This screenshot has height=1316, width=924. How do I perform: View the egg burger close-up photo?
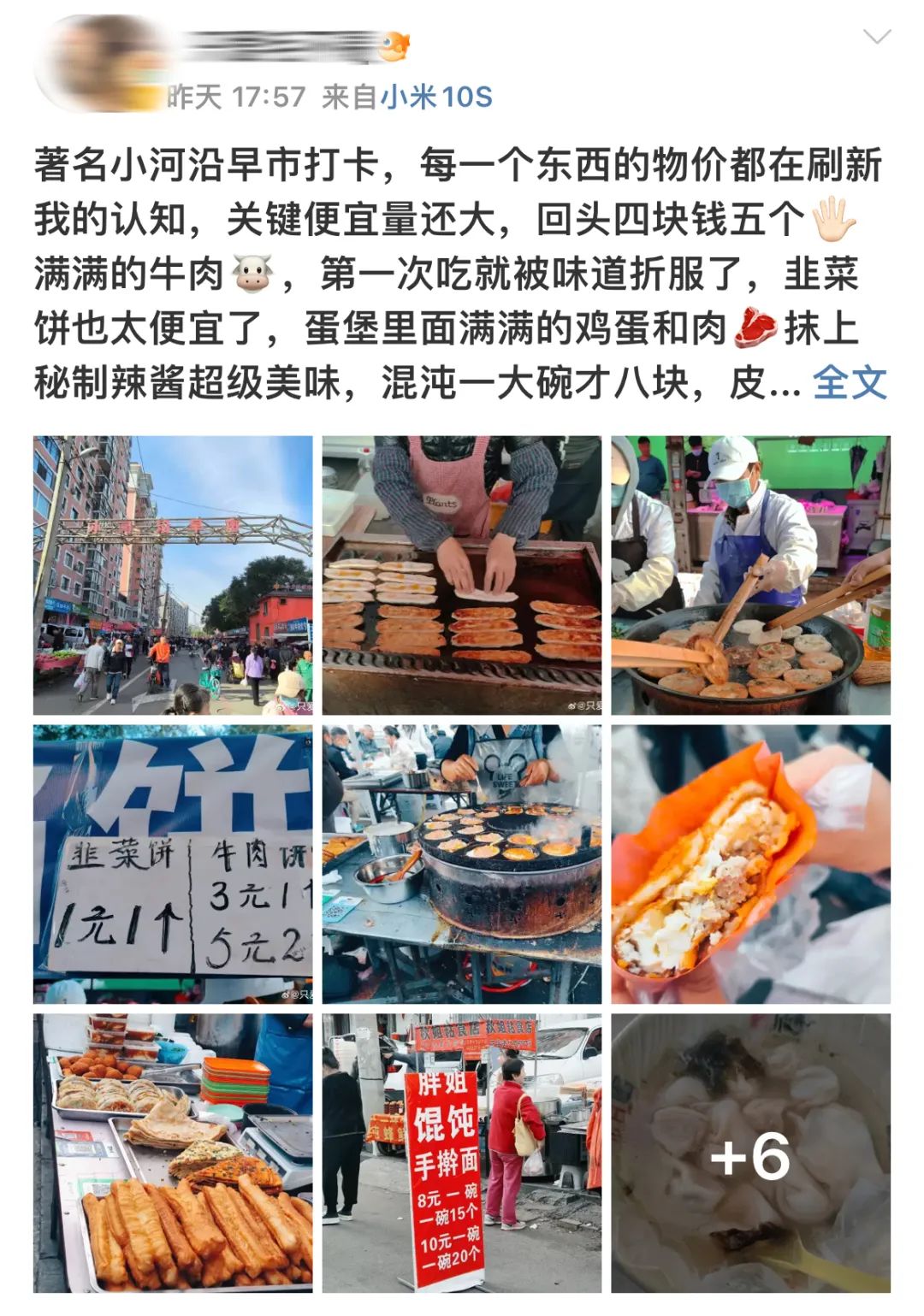pos(750,864)
